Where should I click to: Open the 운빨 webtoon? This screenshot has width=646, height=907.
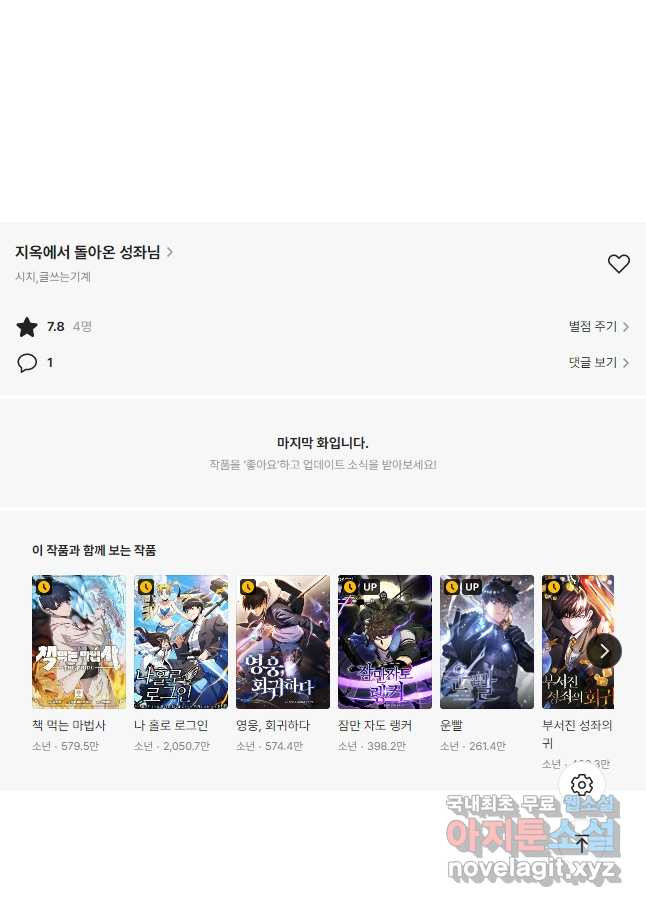487,642
